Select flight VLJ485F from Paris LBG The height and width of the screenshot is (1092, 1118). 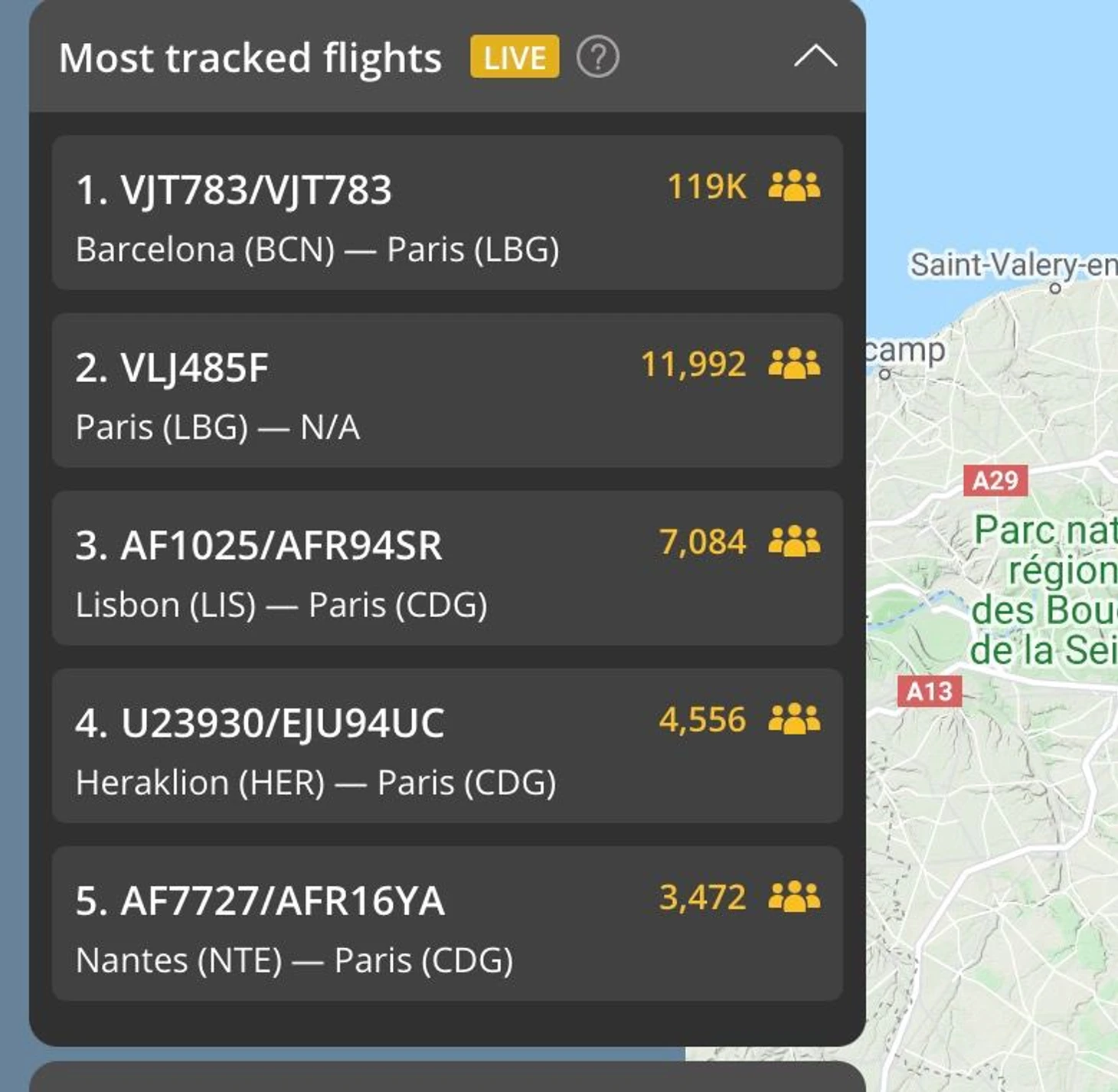click(447, 391)
